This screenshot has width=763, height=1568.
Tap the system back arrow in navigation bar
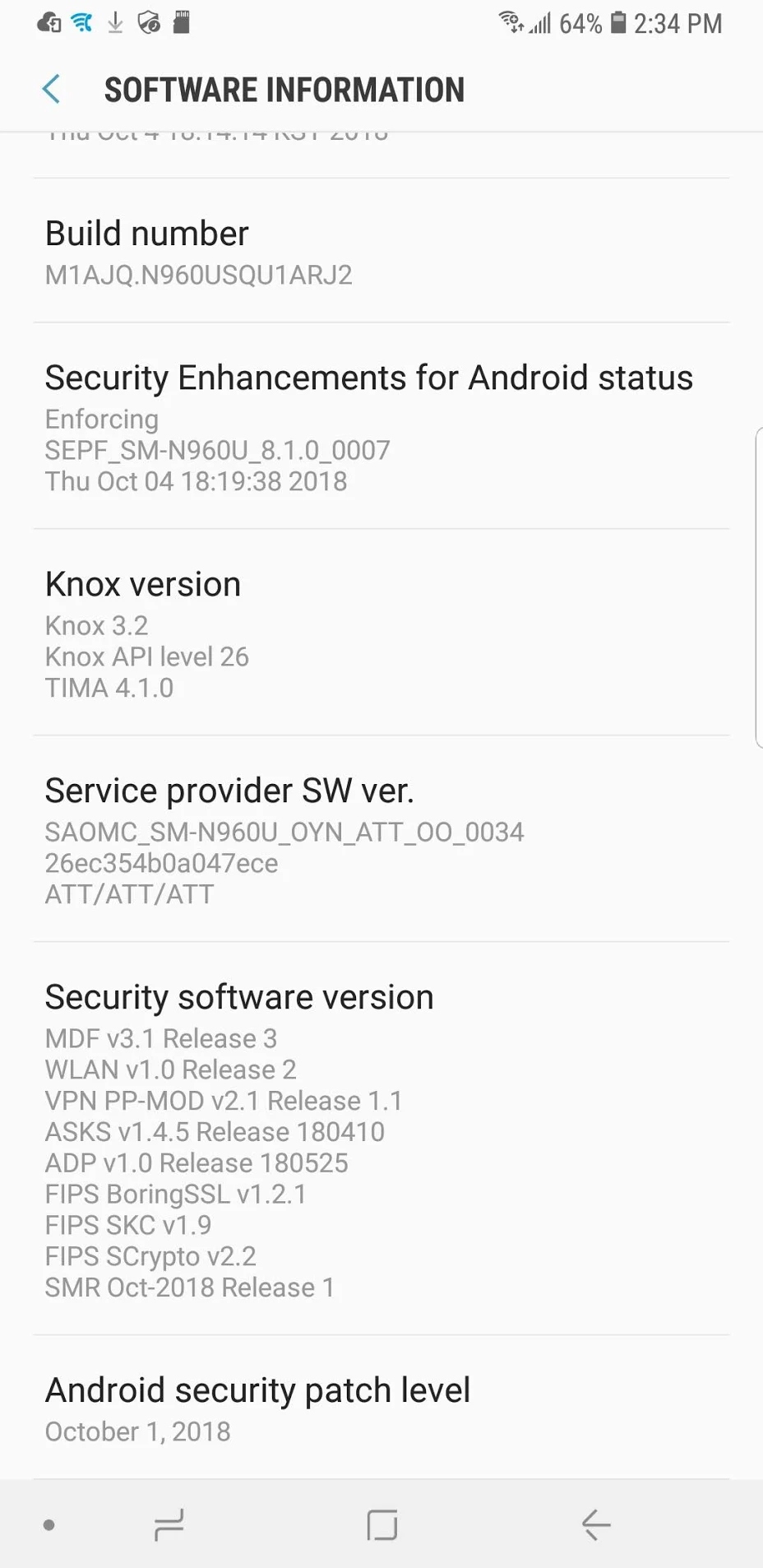[595, 1525]
